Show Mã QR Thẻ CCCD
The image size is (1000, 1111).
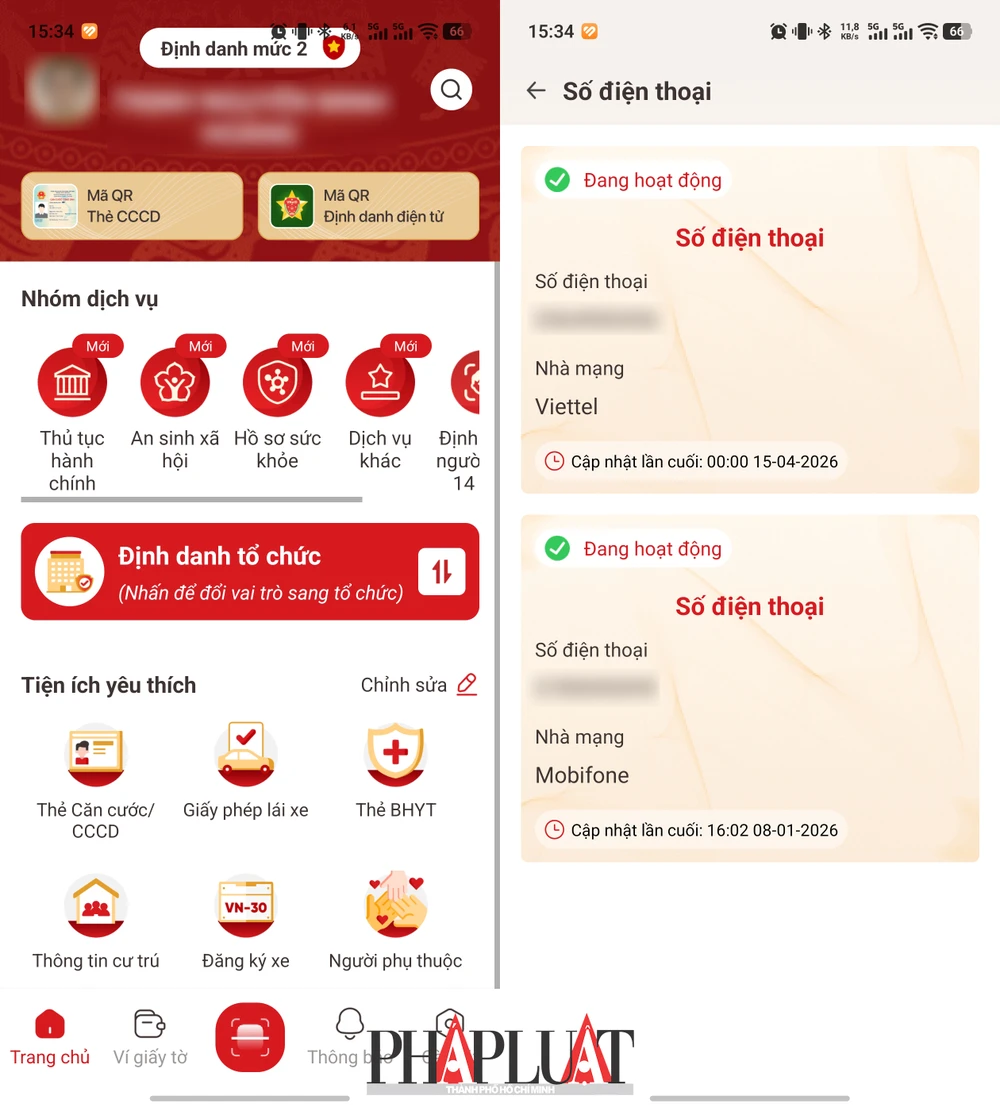[132, 206]
